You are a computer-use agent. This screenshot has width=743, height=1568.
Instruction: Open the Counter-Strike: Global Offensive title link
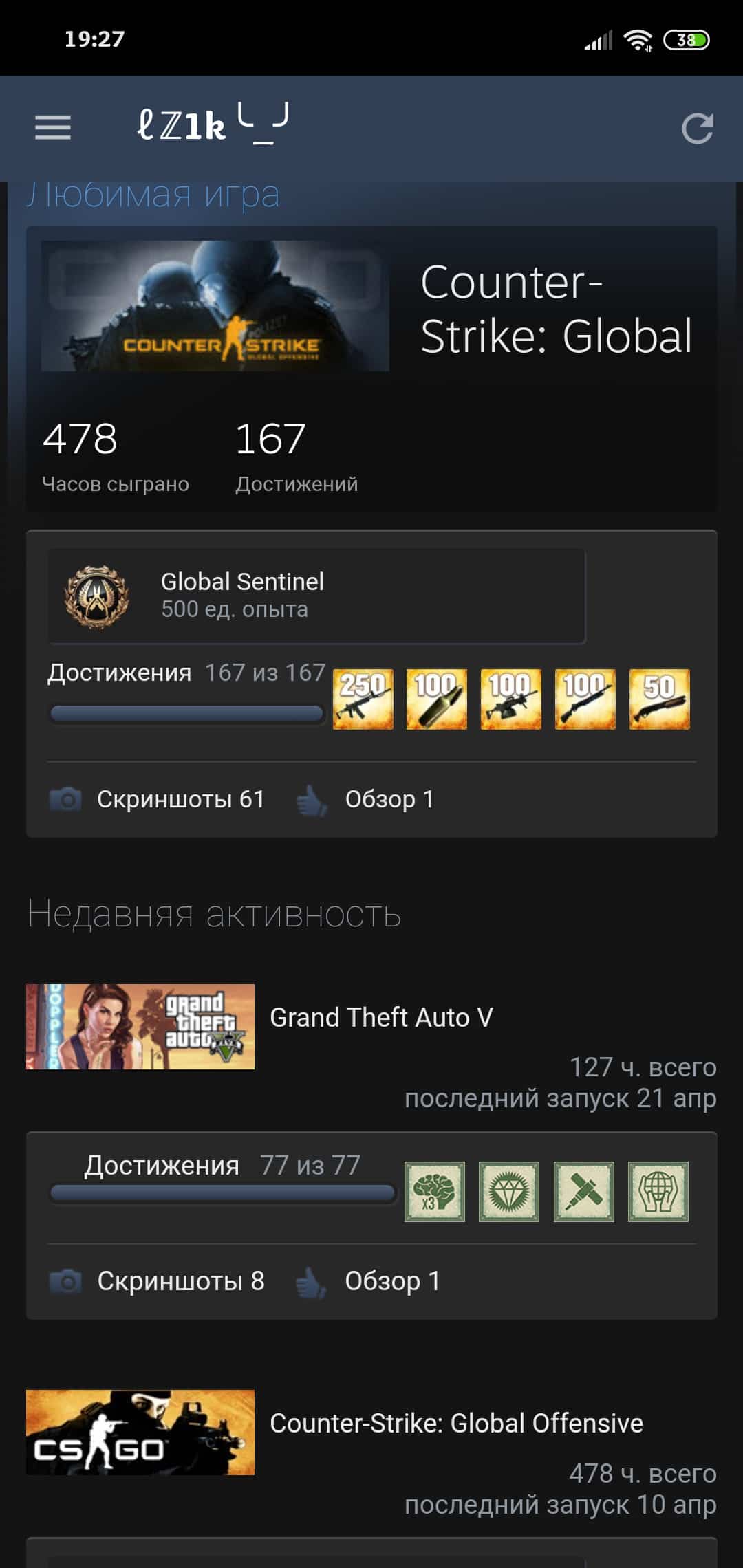[456, 1423]
